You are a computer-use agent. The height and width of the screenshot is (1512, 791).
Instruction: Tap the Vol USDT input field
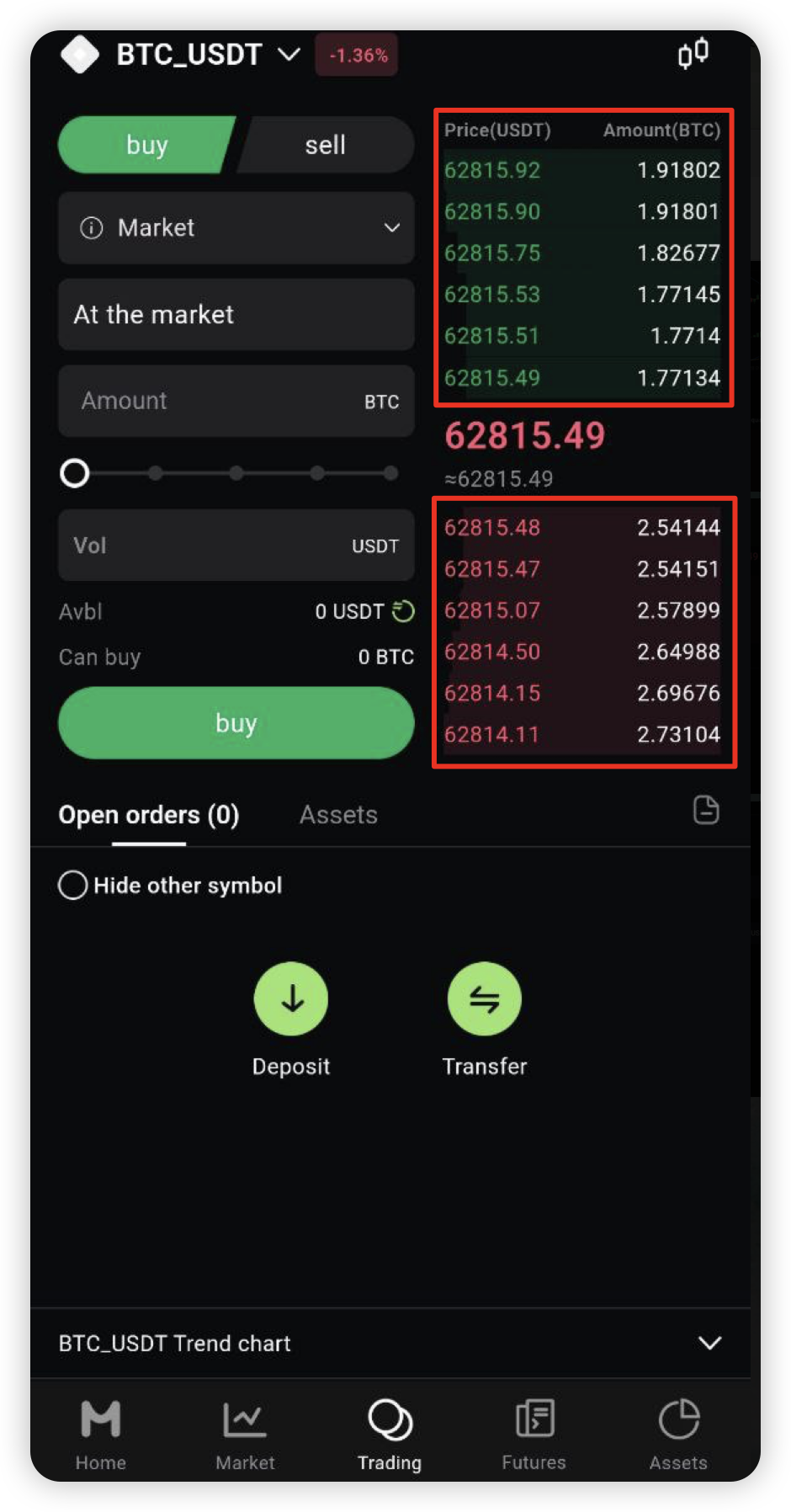tap(236, 546)
